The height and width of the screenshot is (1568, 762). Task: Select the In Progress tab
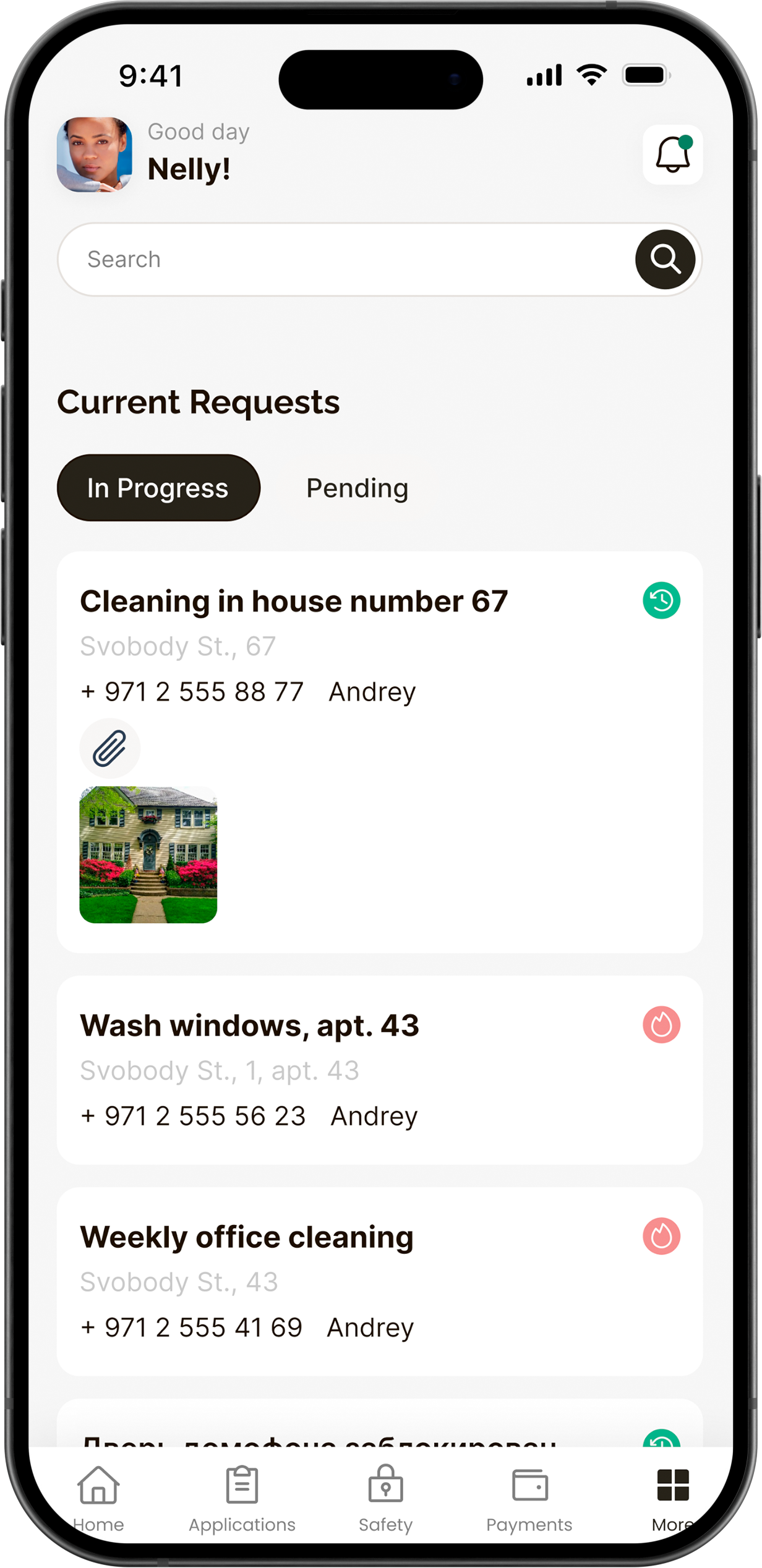158,488
